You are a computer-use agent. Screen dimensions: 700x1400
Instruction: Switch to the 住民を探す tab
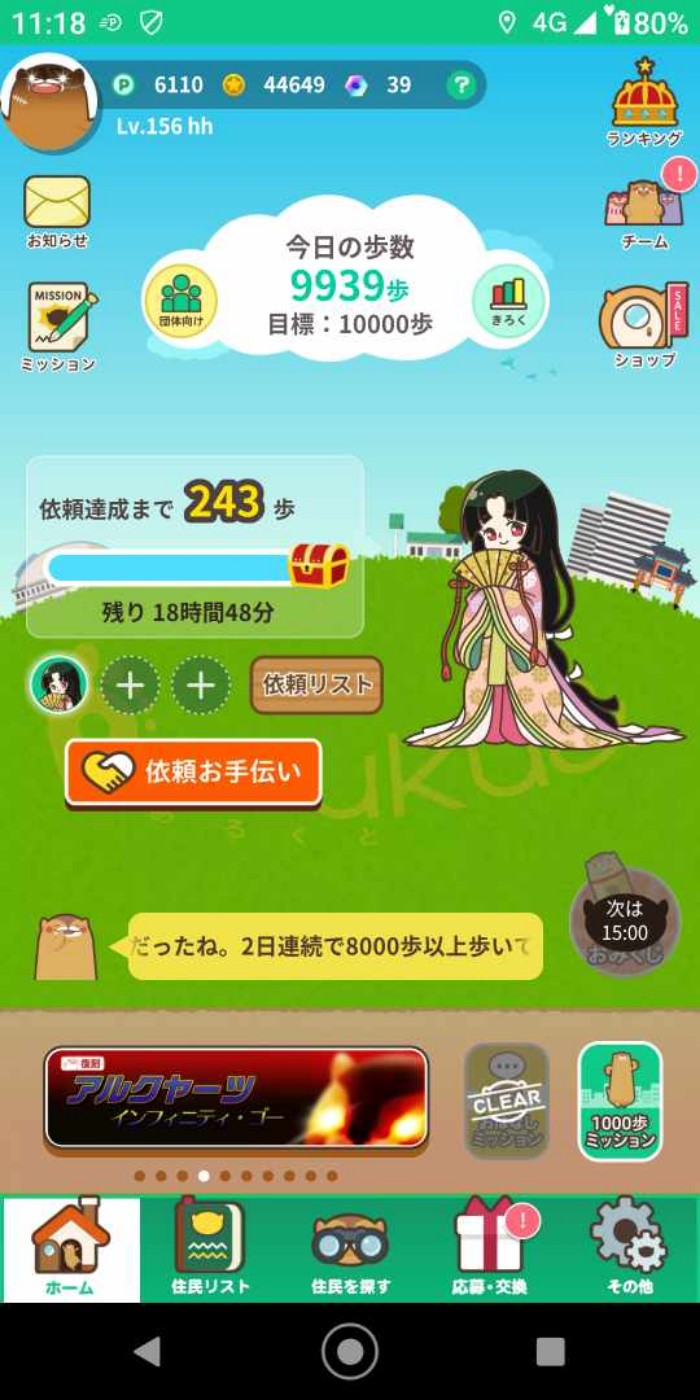coord(350,1249)
